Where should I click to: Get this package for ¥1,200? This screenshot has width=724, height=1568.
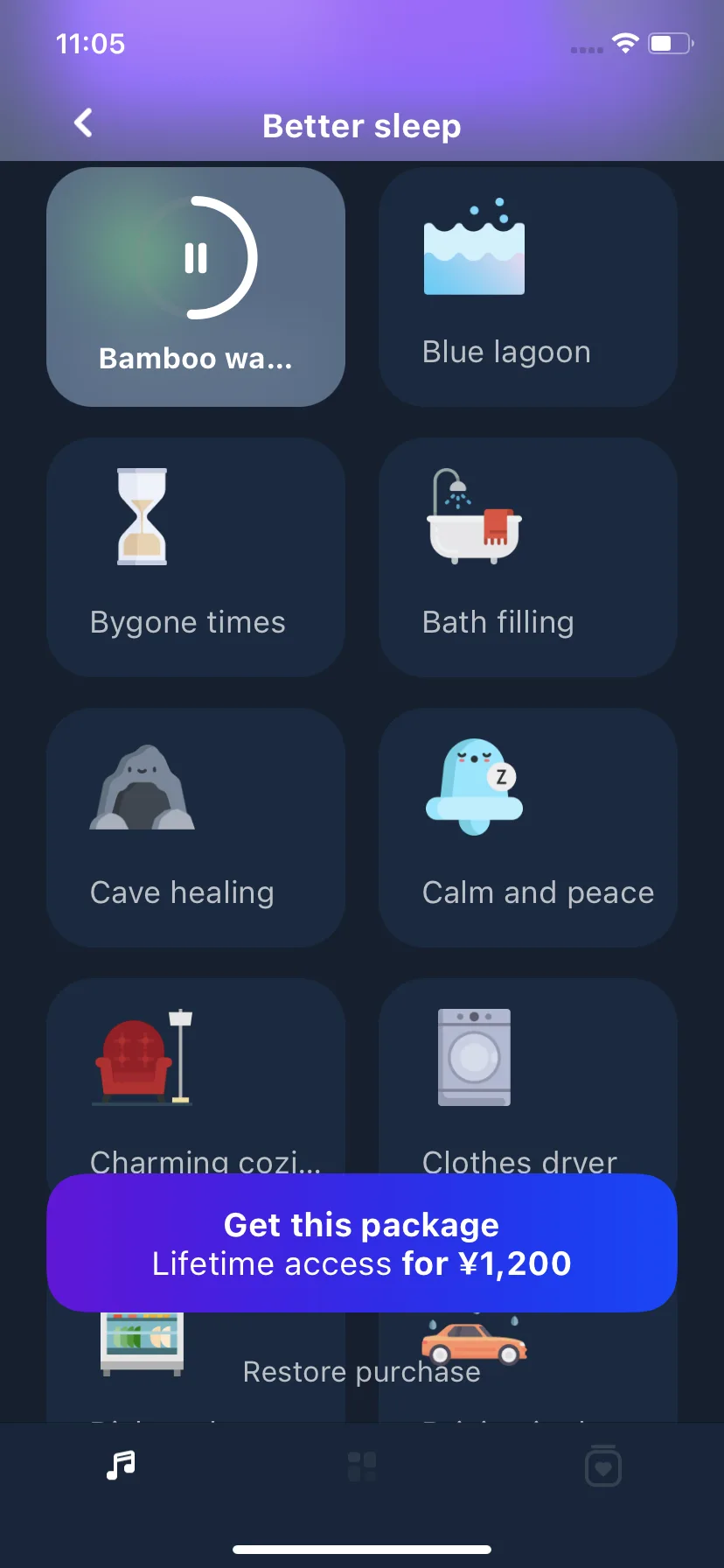362,1242
